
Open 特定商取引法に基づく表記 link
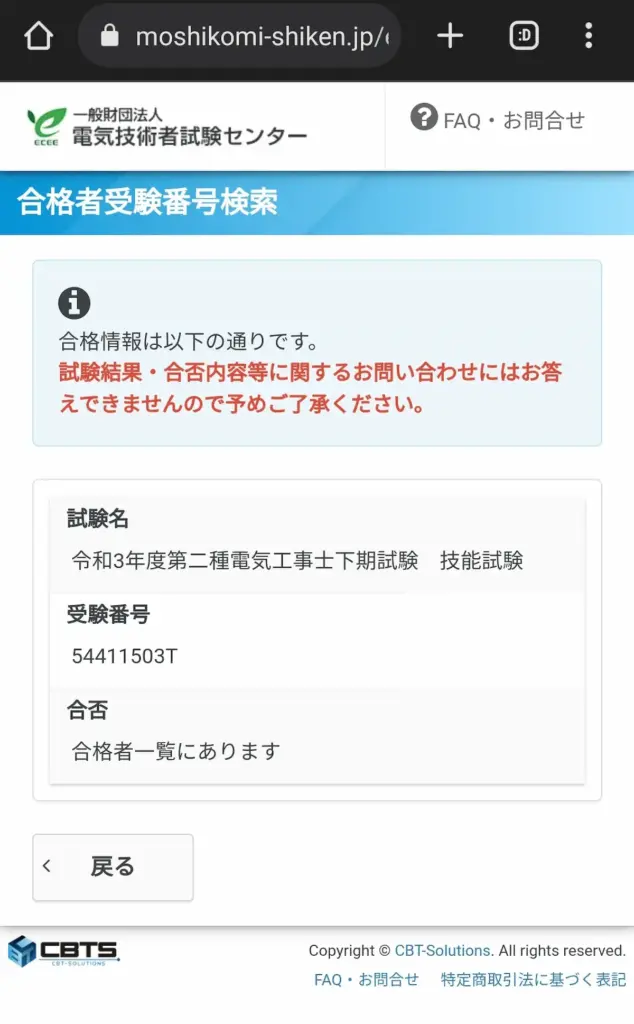pos(533,980)
